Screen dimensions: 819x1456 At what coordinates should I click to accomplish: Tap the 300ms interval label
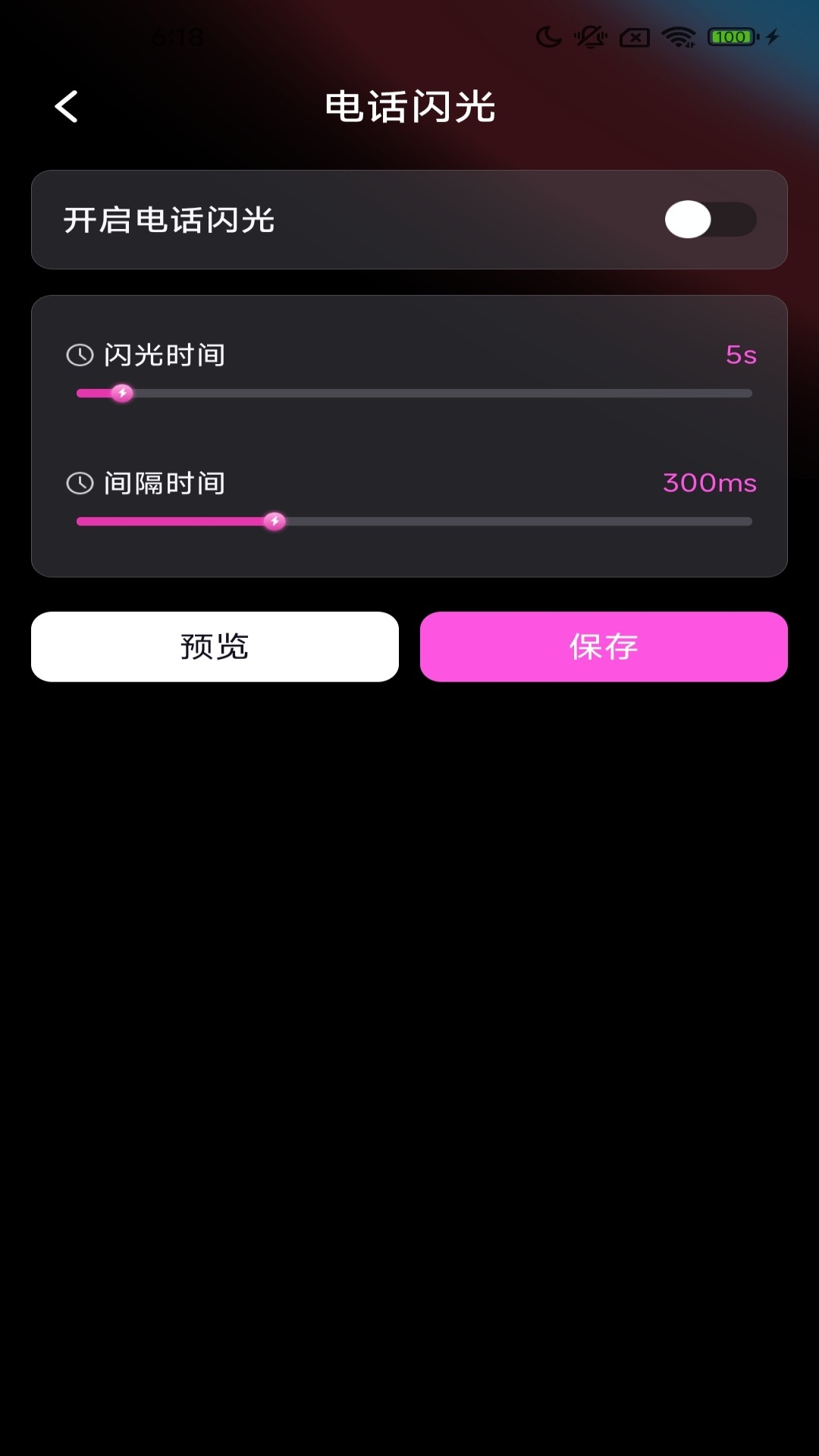click(x=711, y=482)
